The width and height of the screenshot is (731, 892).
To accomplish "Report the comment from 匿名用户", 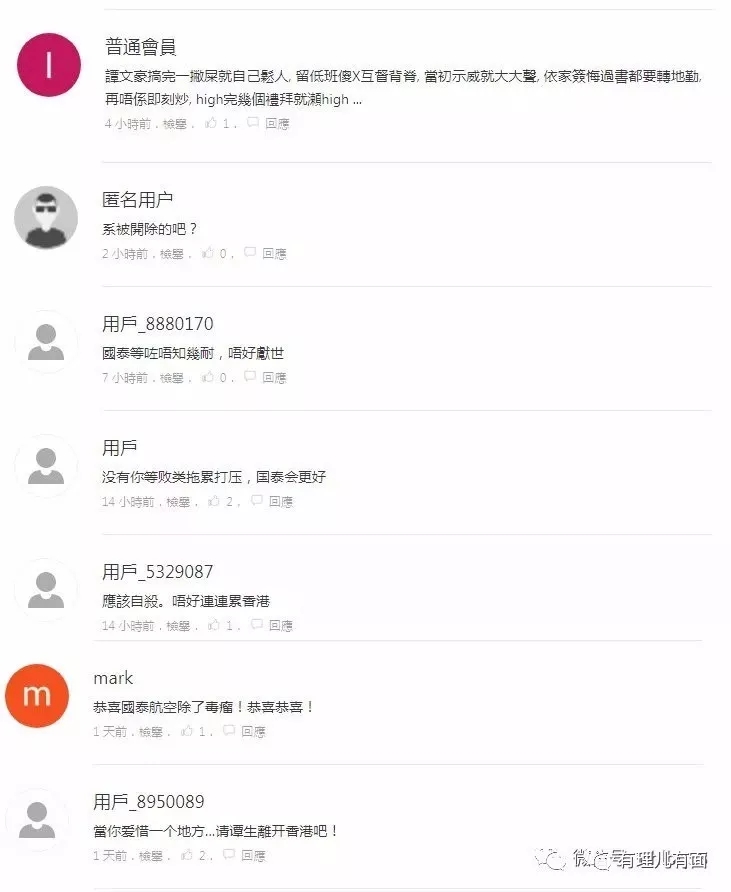I will pyautogui.click(x=172, y=254).
